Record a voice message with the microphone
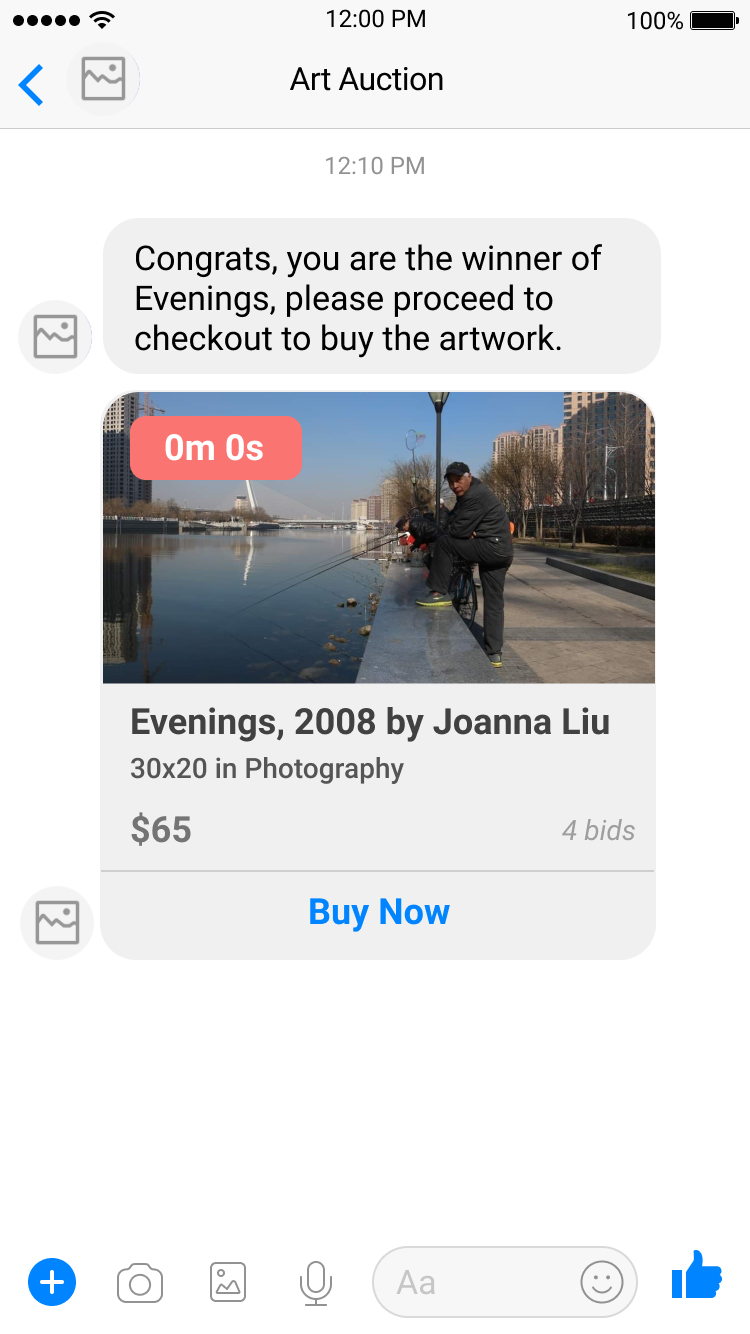 click(316, 1282)
